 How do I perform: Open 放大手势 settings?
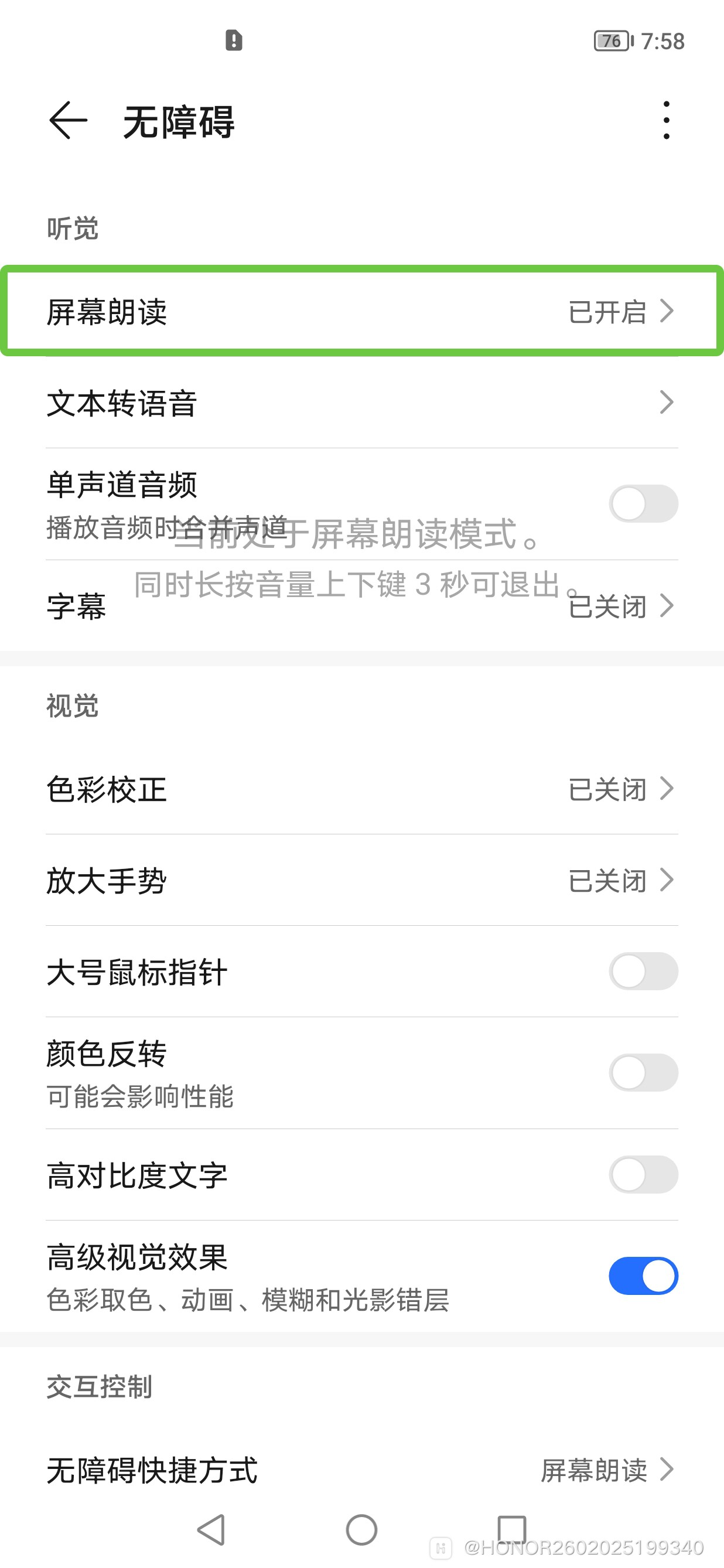pos(362,880)
